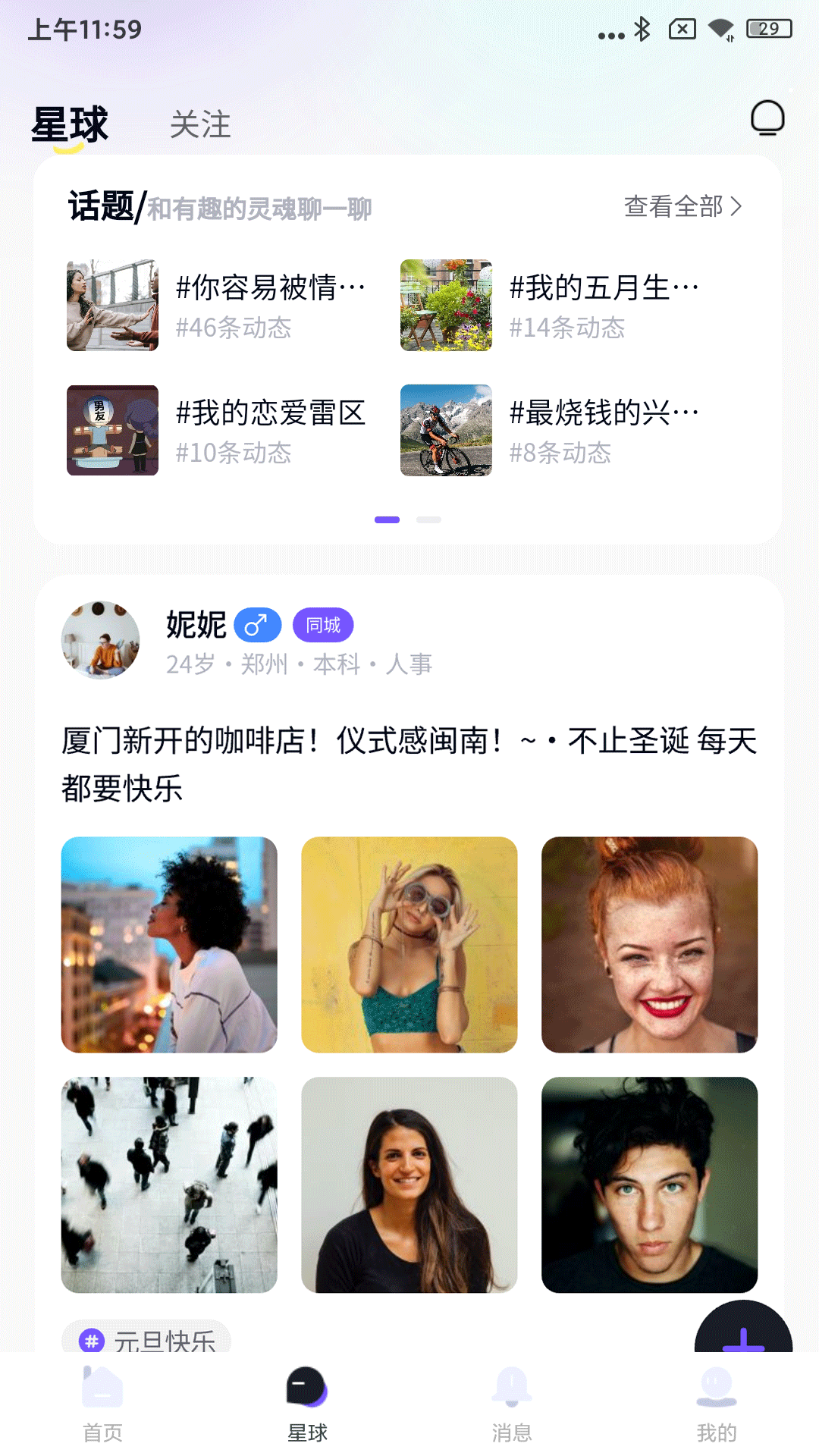The height and width of the screenshot is (1456, 819).
Task: Select the 星球 tab at the top
Action: [x=69, y=124]
